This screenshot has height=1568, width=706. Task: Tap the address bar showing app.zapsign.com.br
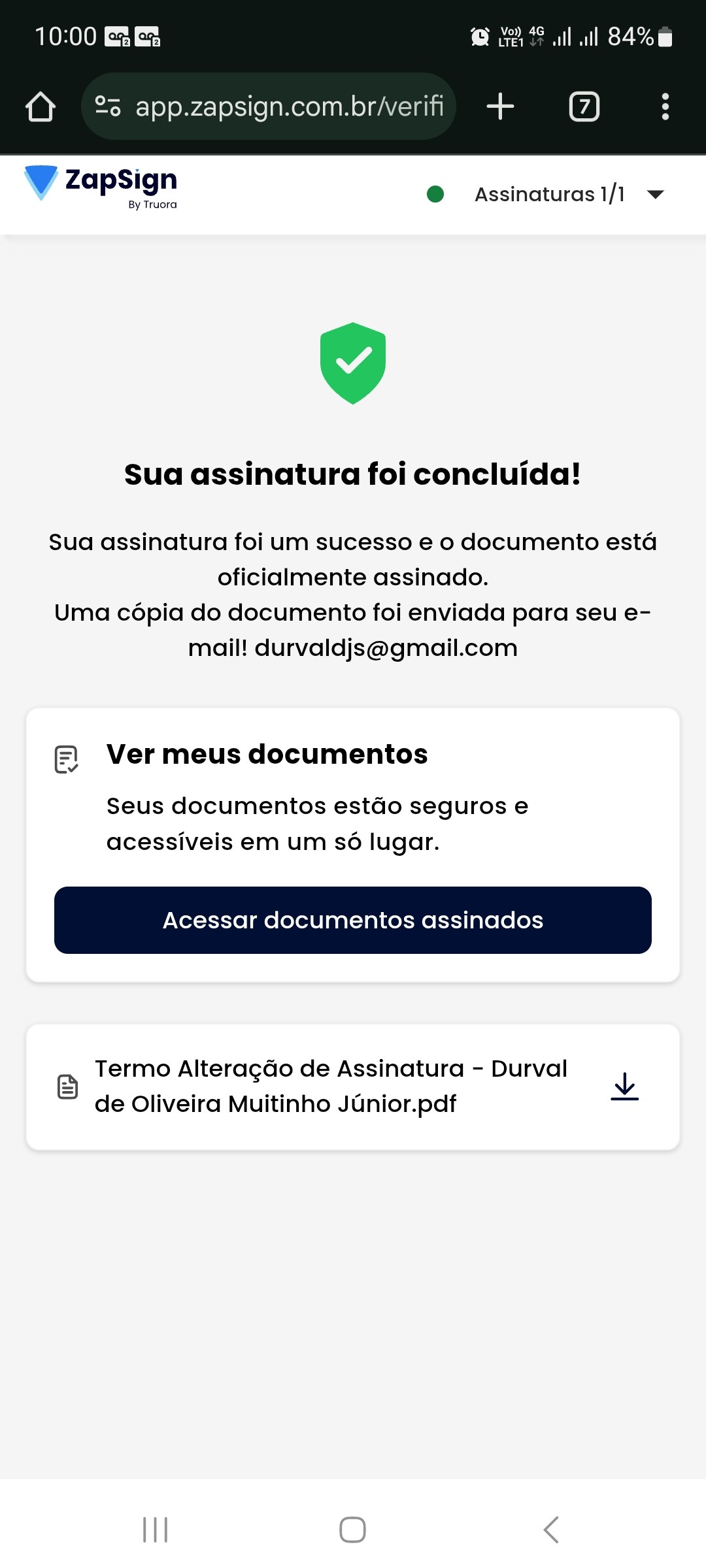coord(288,106)
